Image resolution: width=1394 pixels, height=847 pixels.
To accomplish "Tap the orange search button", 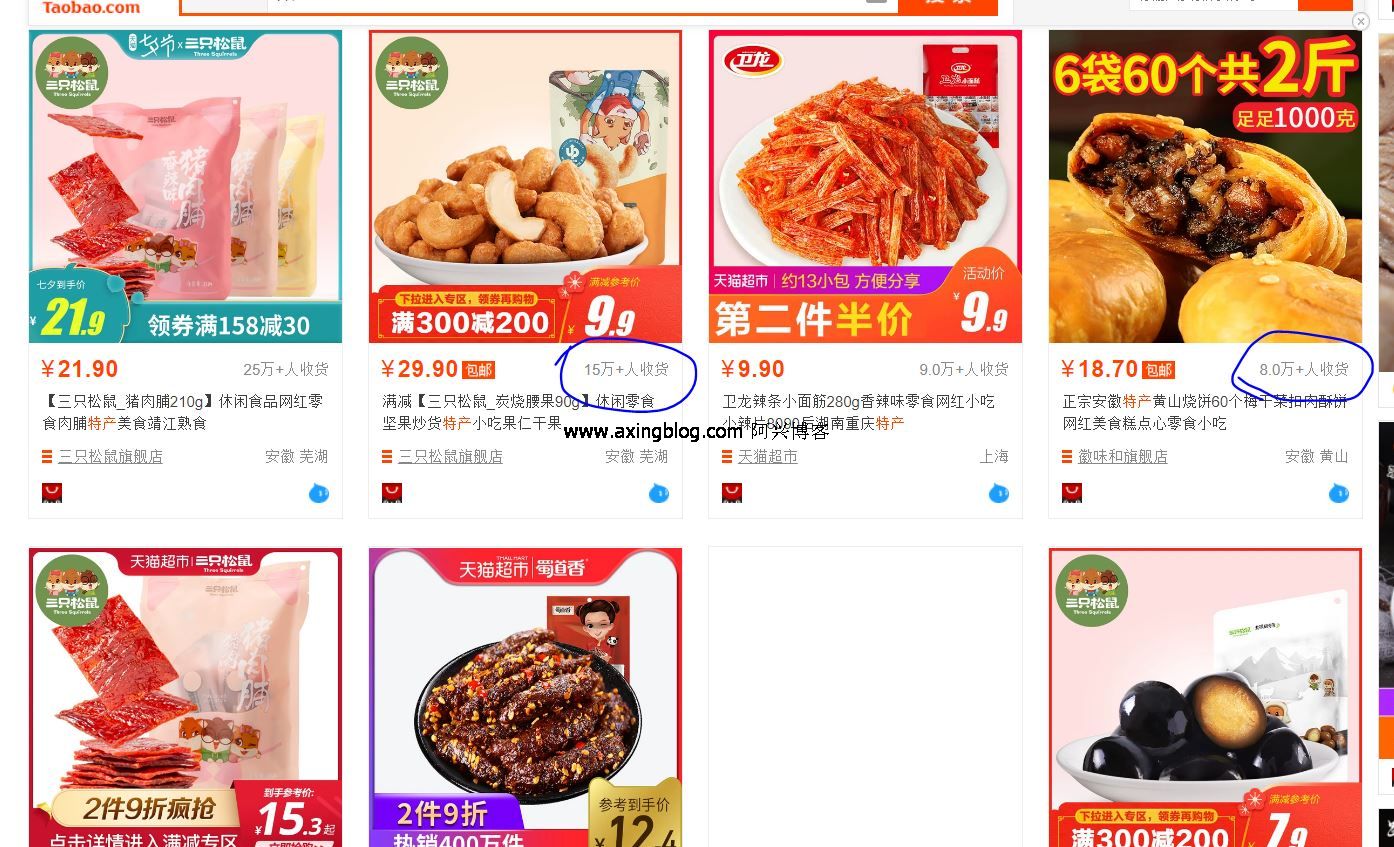I will (x=947, y=5).
